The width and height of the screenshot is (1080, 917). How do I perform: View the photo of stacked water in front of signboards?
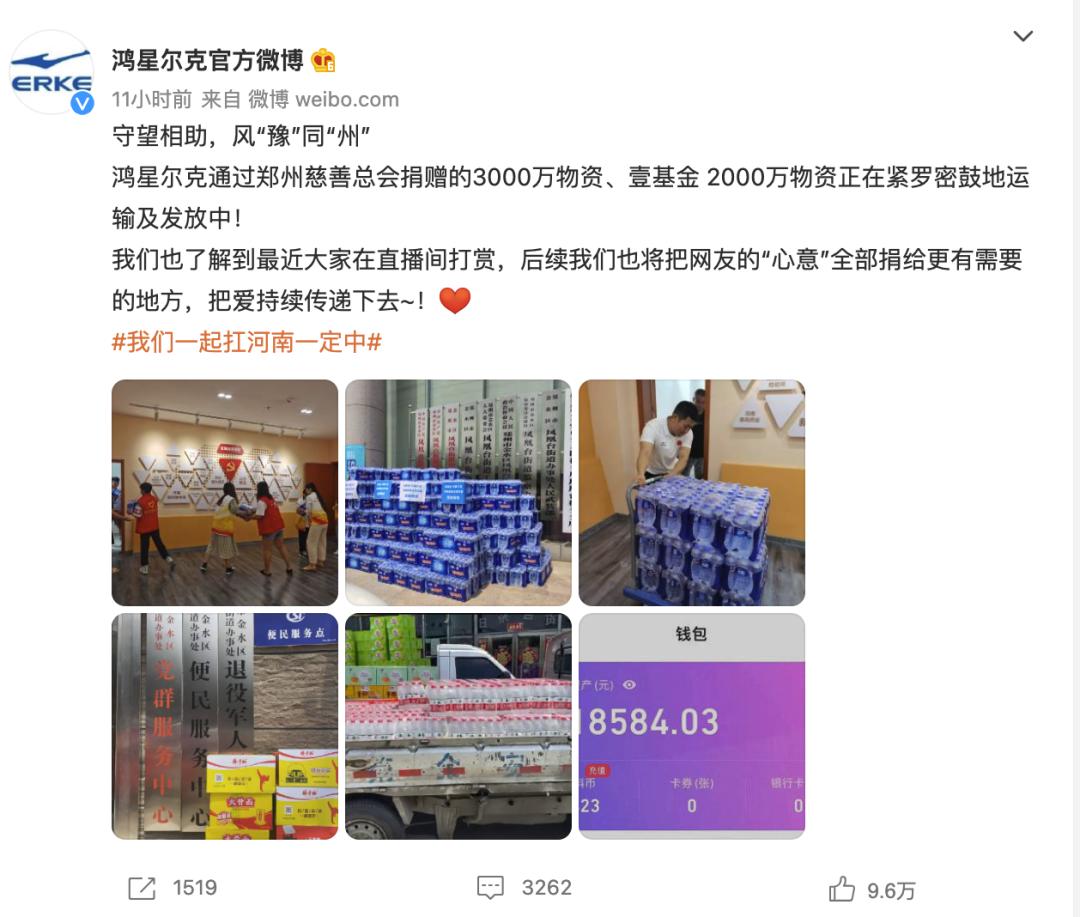458,492
